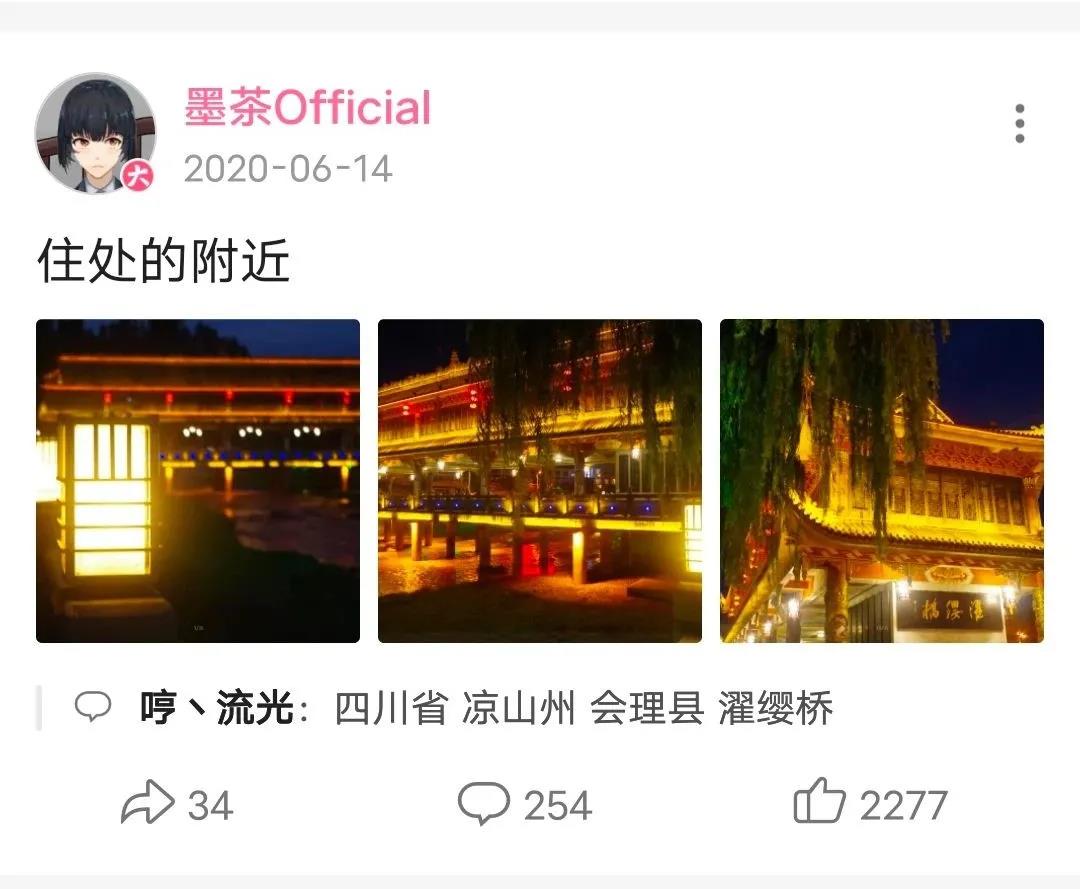The image size is (1080, 889).
Task: Open the comment by 哼丶流光
Action: (484, 709)
